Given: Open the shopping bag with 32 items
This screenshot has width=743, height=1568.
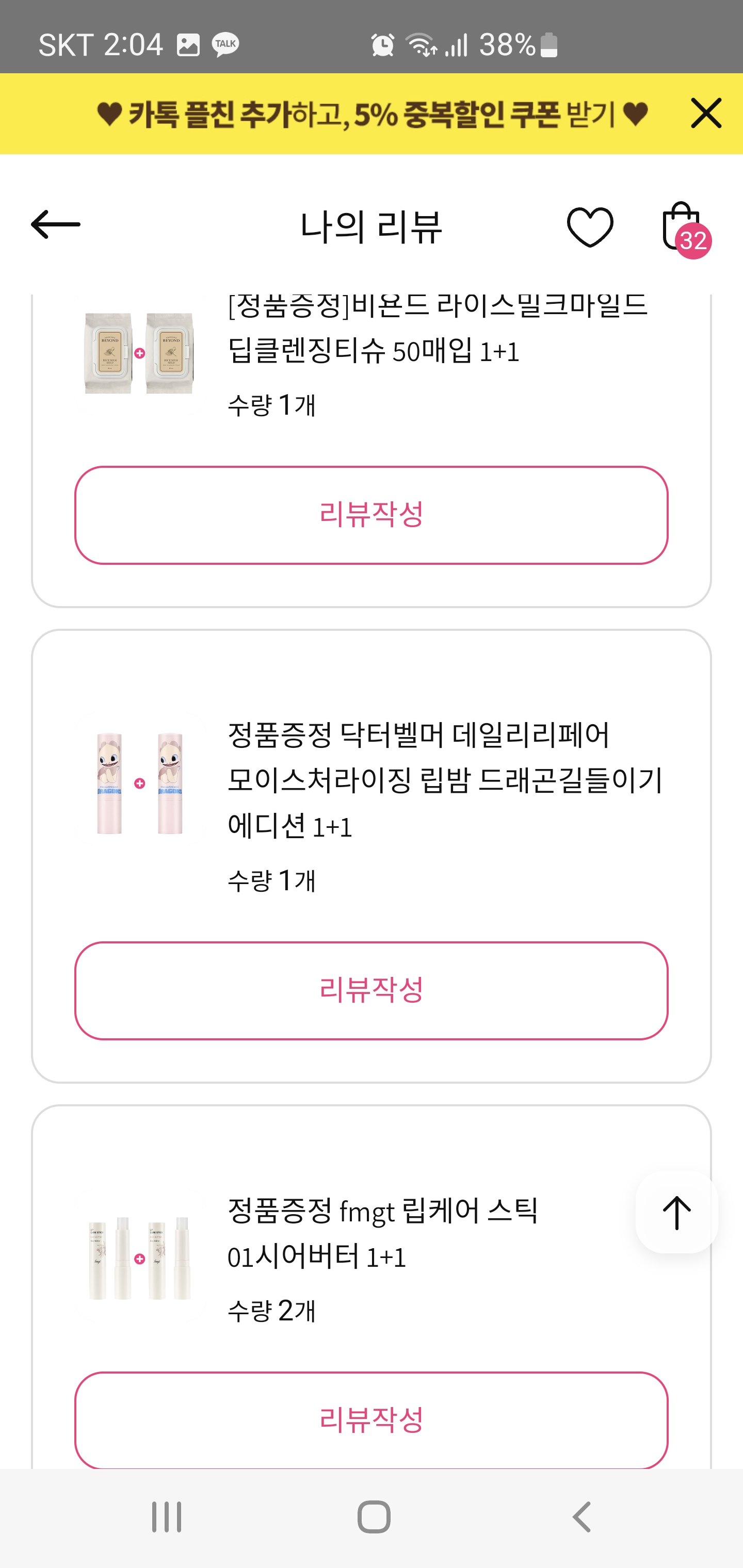Looking at the screenshot, I should pos(683,227).
